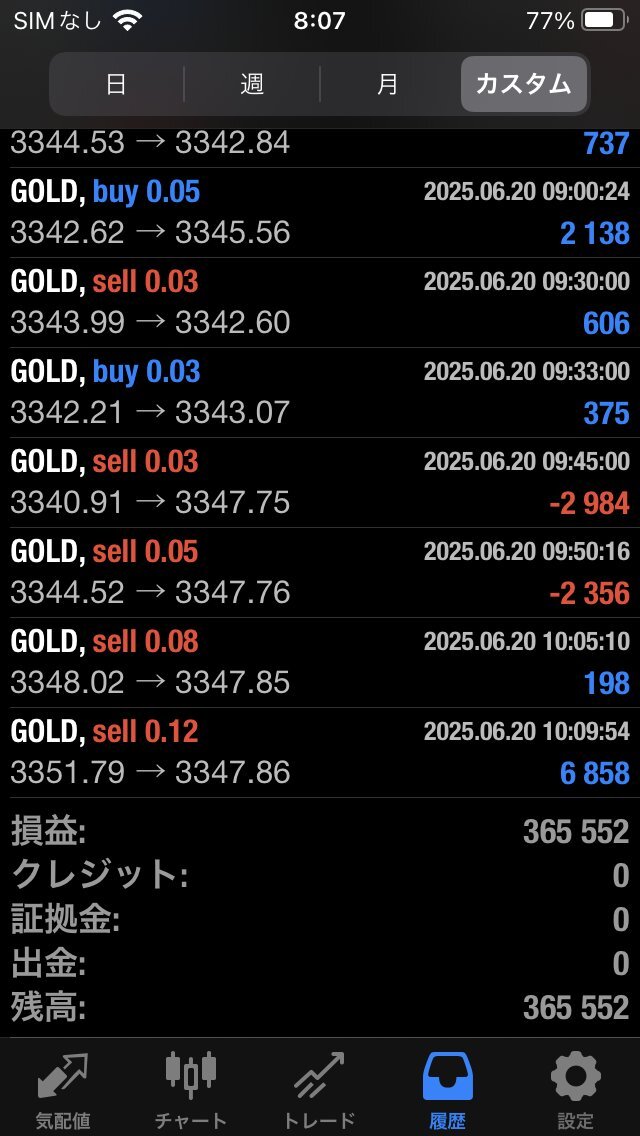Image resolution: width=640 pixels, height=1136 pixels.
Task: Open the GOLD sell 0.08 trade at 10:05:10
Action: (320, 662)
